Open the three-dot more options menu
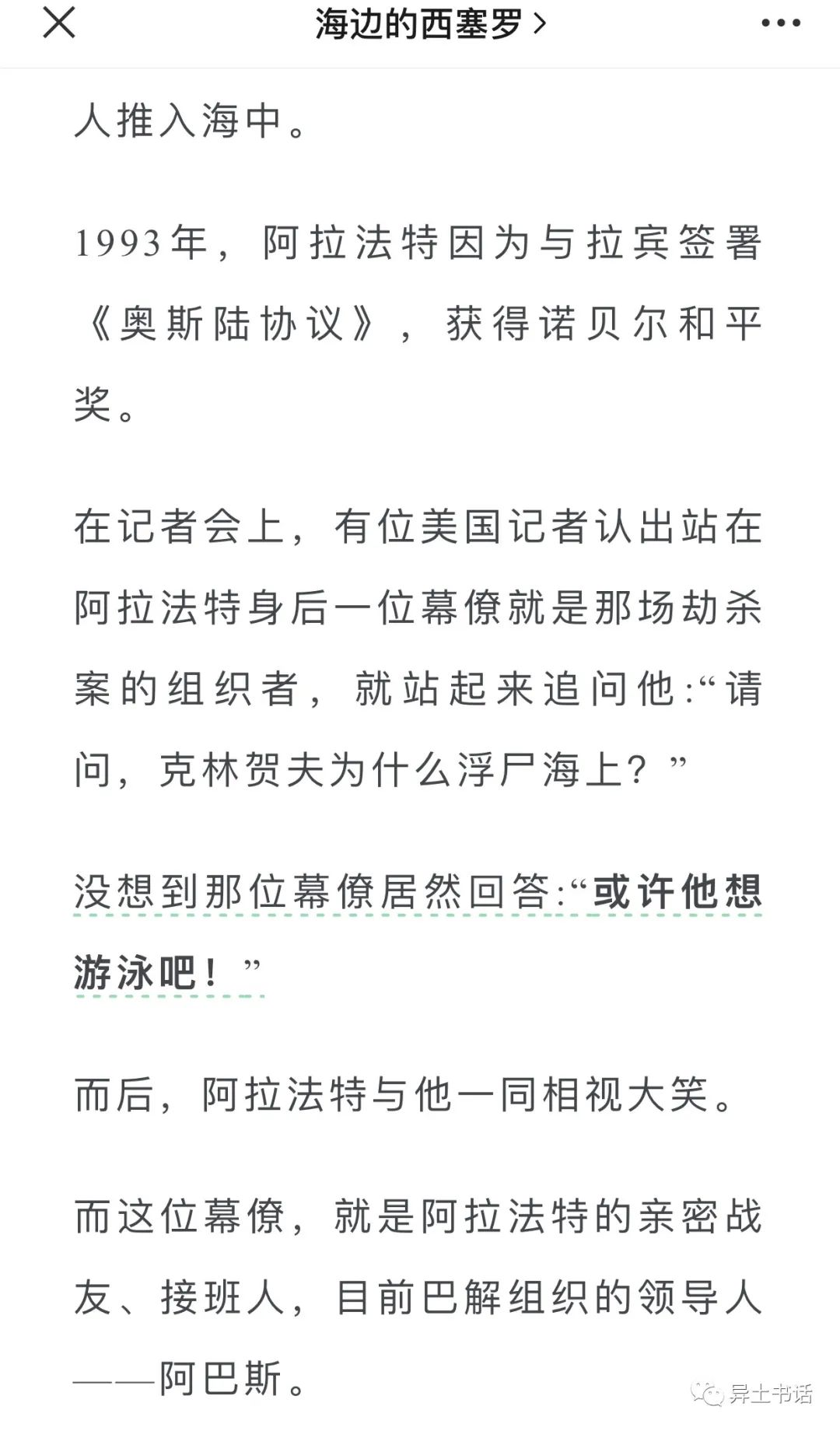 point(780,23)
